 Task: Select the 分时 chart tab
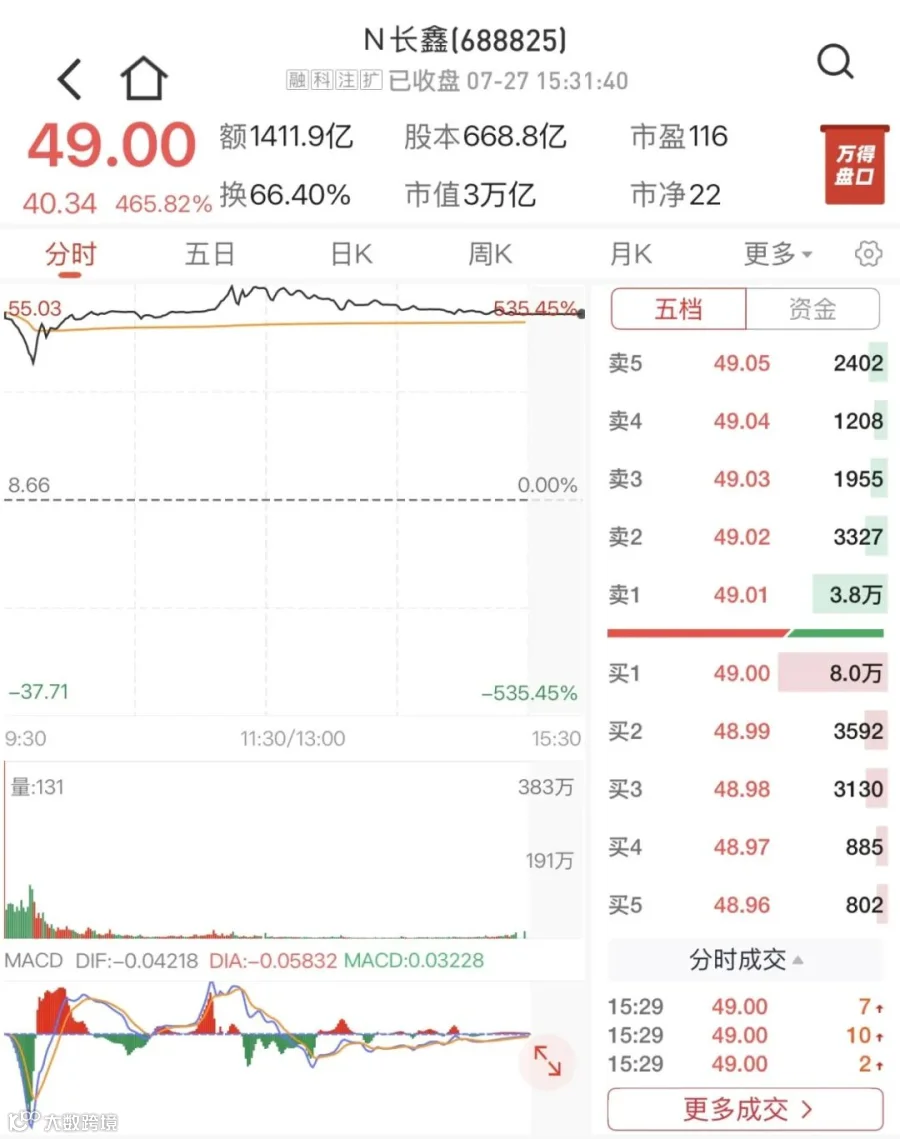(70, 254)
